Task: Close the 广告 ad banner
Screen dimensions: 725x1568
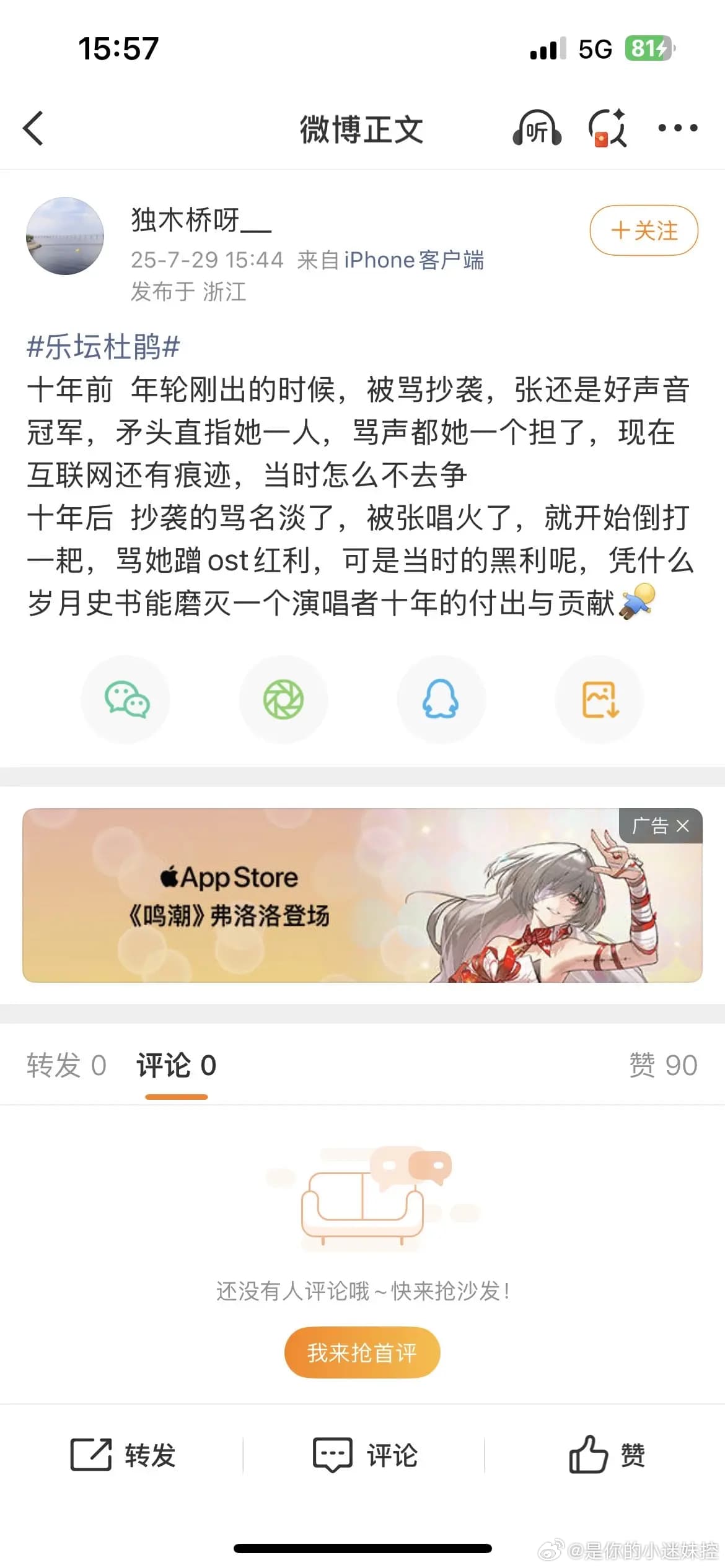Action: (x=682, y=826)
